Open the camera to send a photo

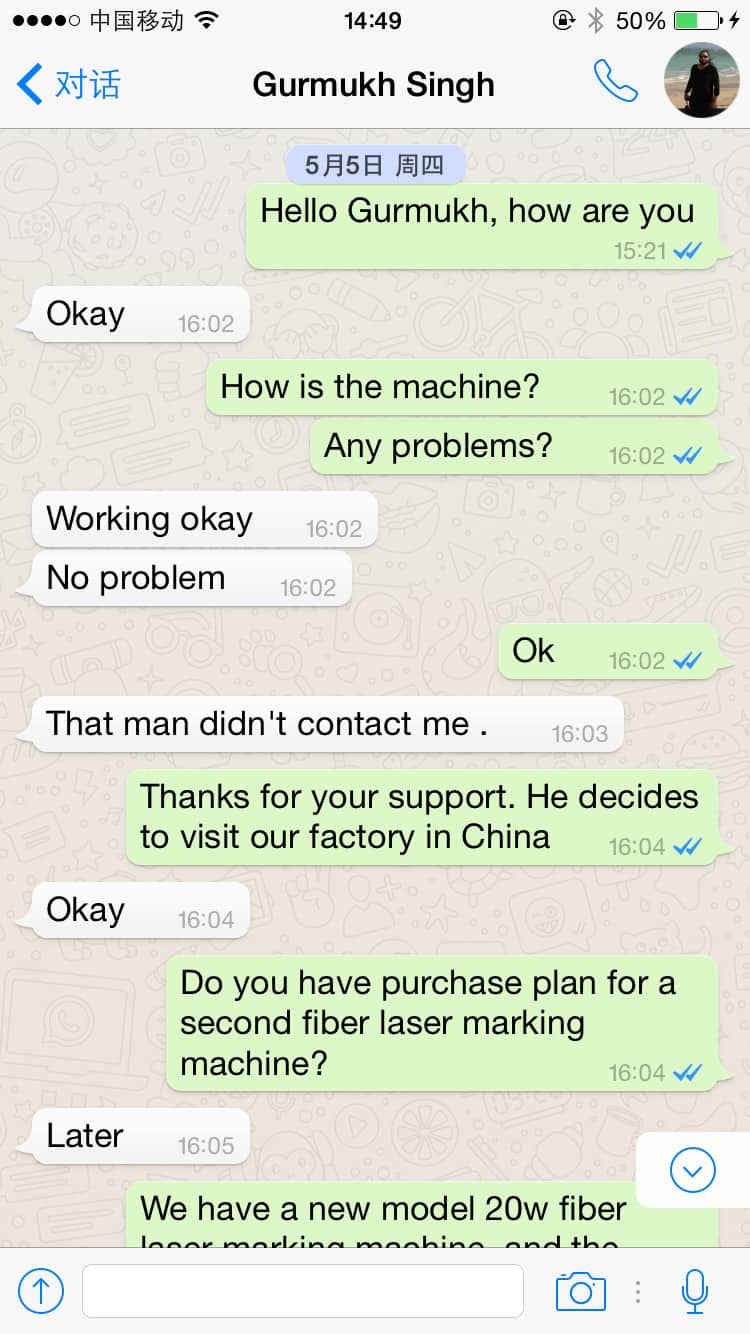pyautogui.click(x=580, y=1291)
